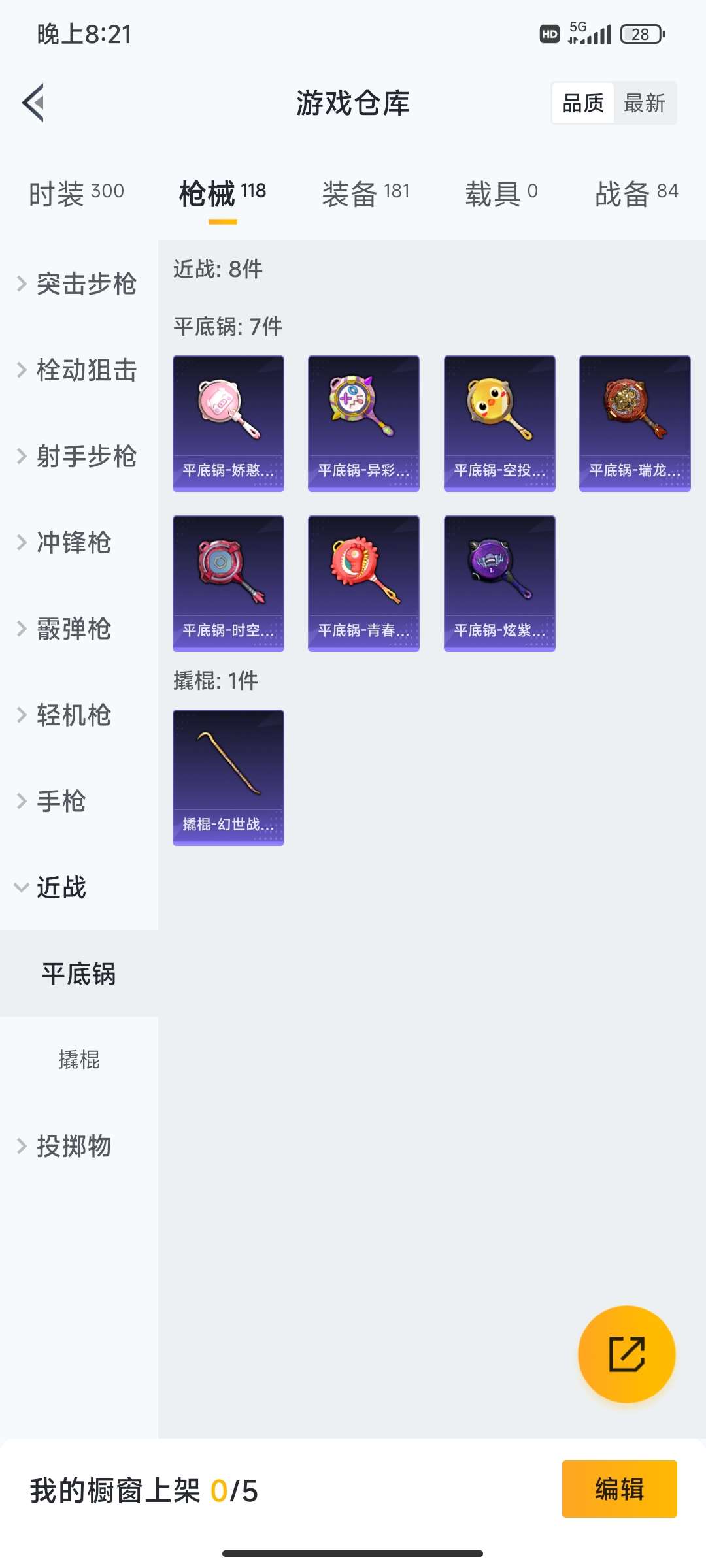Expand the 突击步枪 category
706x1568 pixels.
click(x=87, y=284)
